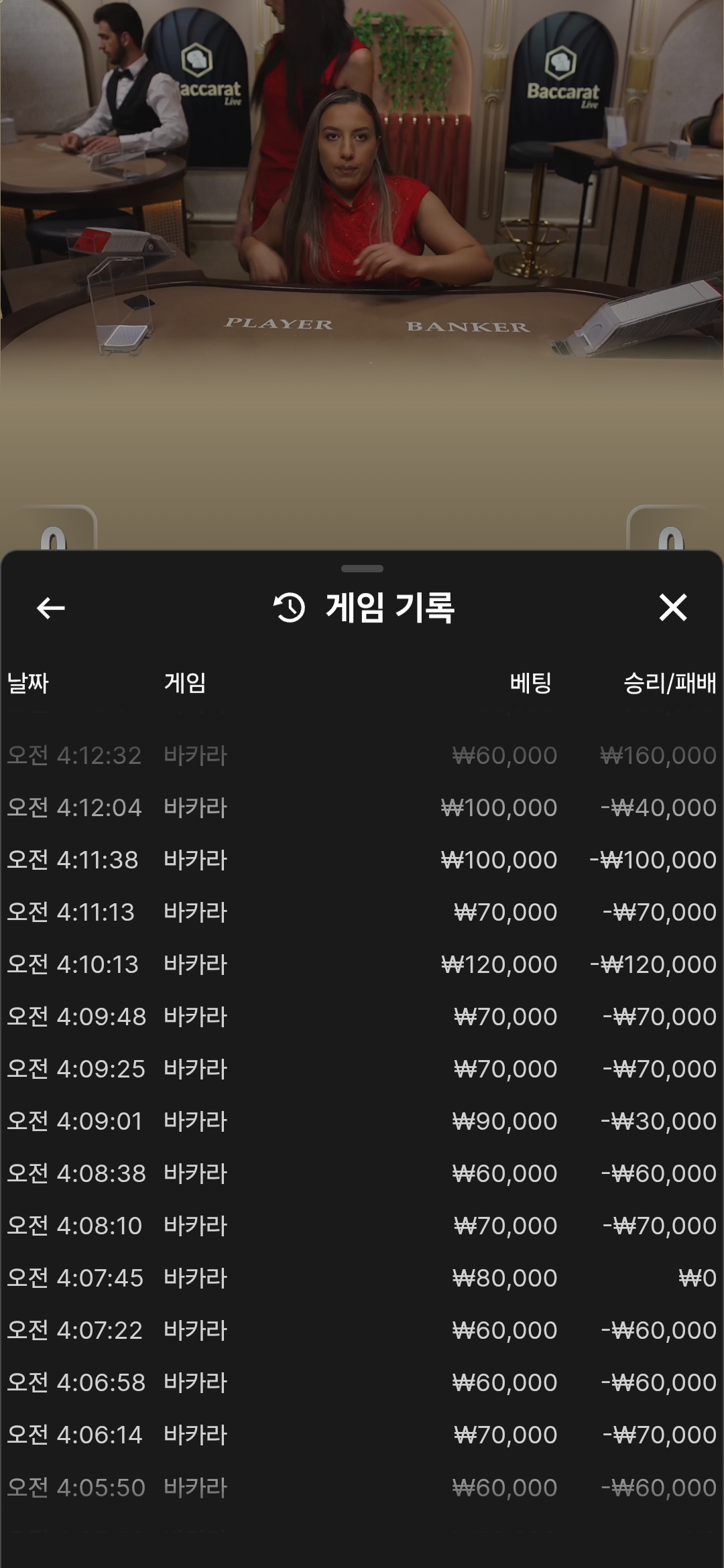This screenshot has width=724, height=1568.
Task: Open the 오전 4:12:32 winning record
Action: coord(362,755)
